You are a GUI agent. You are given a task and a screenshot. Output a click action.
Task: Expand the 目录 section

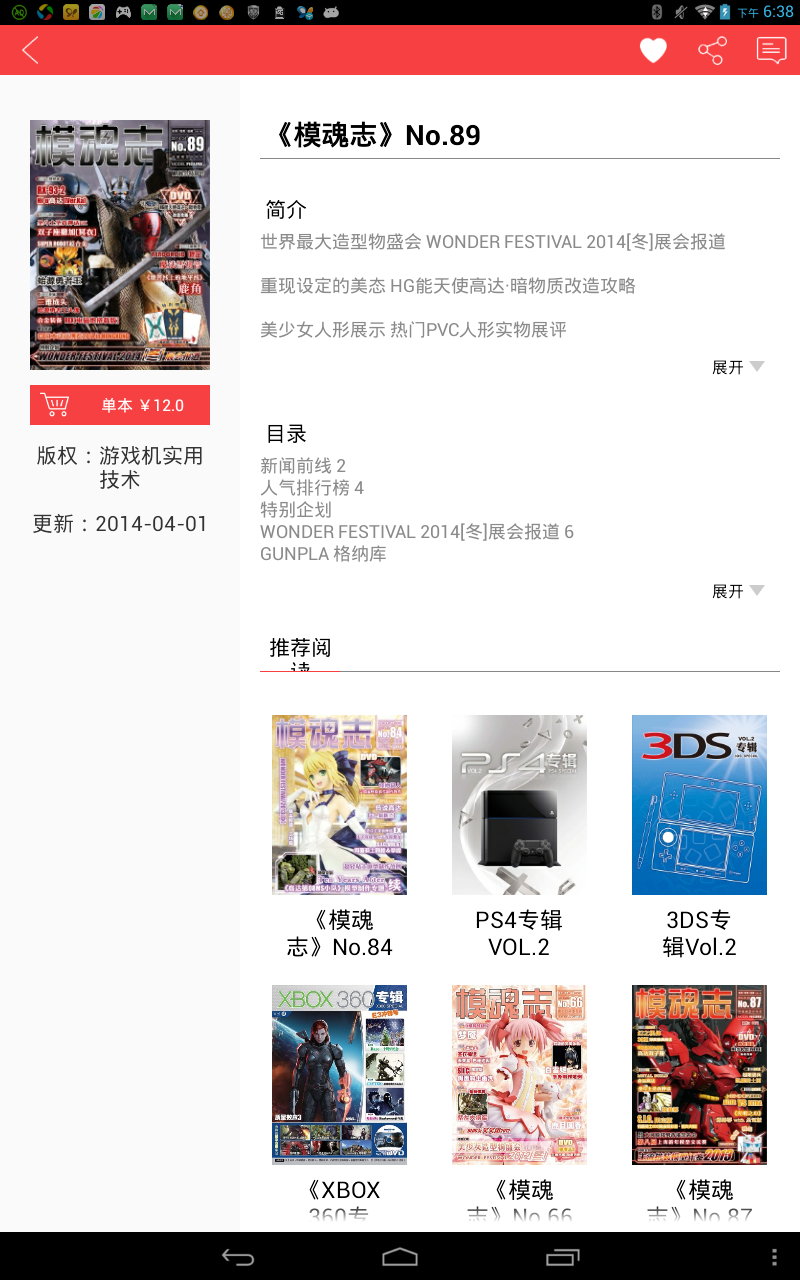tap(738, 591)
